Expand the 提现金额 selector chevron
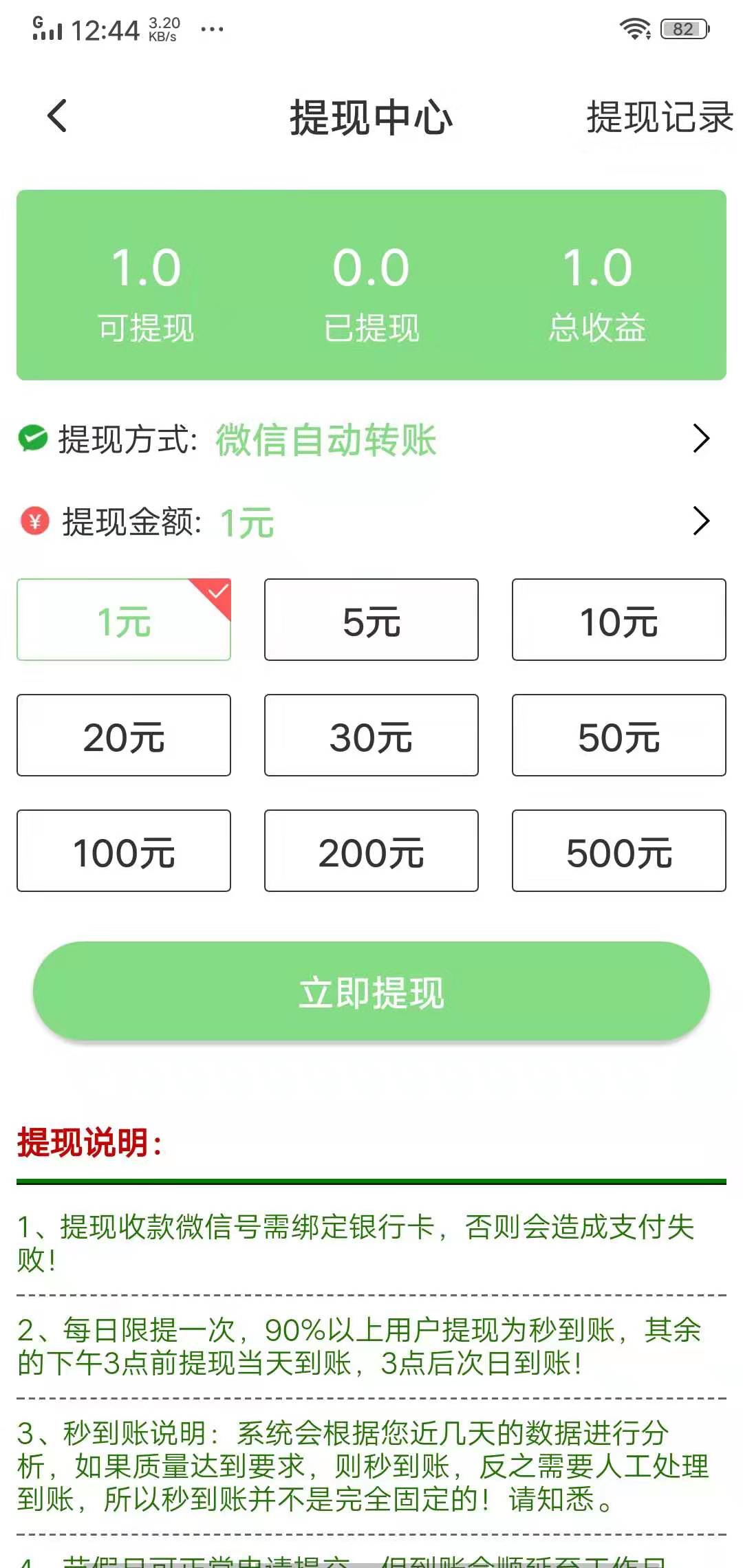This screenshot has width=743, height=1568. [701, 523]
